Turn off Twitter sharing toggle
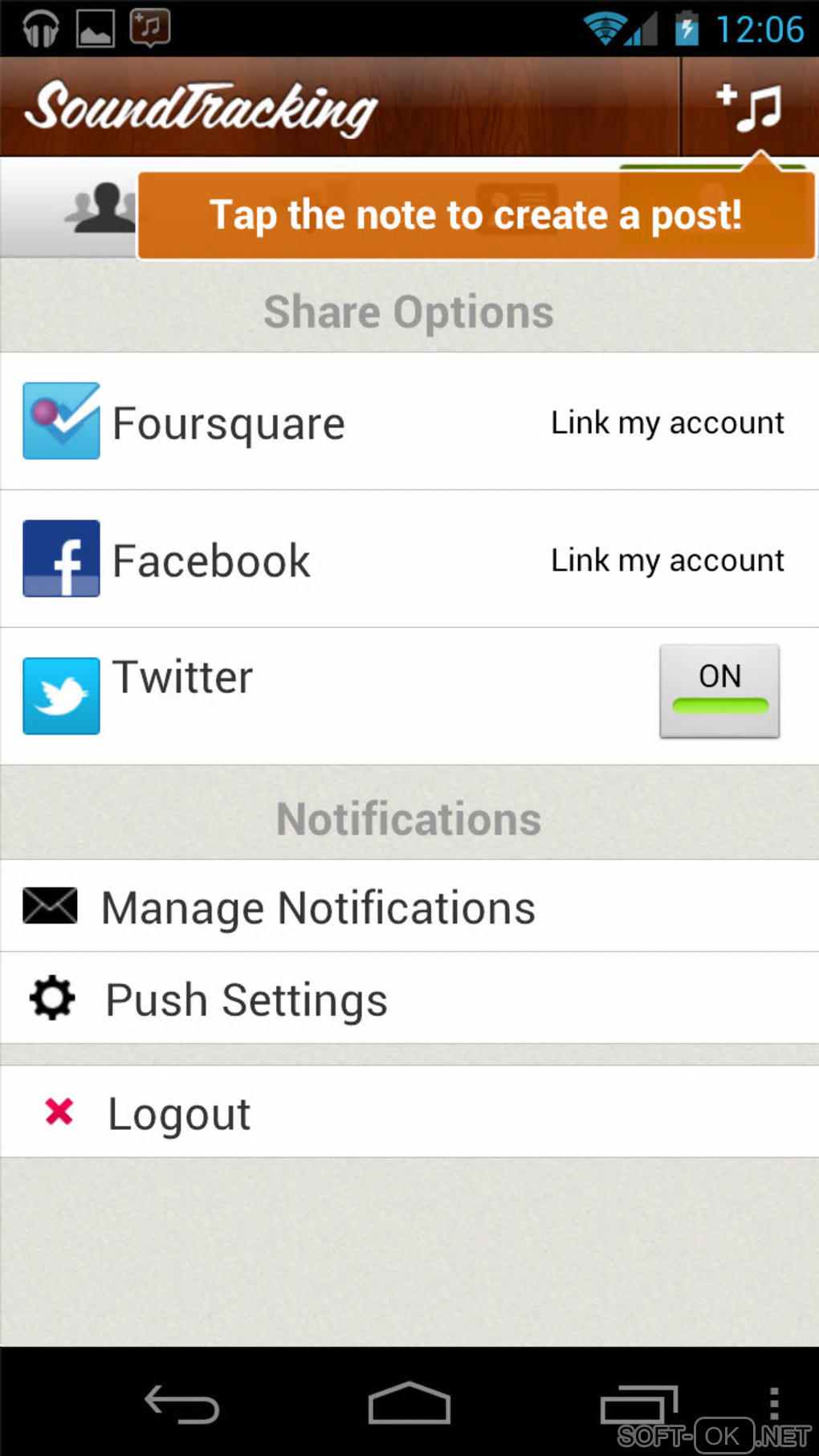The width and height of the screenshot is (819, 1456). pyautogui.click(x=719, y=691)
